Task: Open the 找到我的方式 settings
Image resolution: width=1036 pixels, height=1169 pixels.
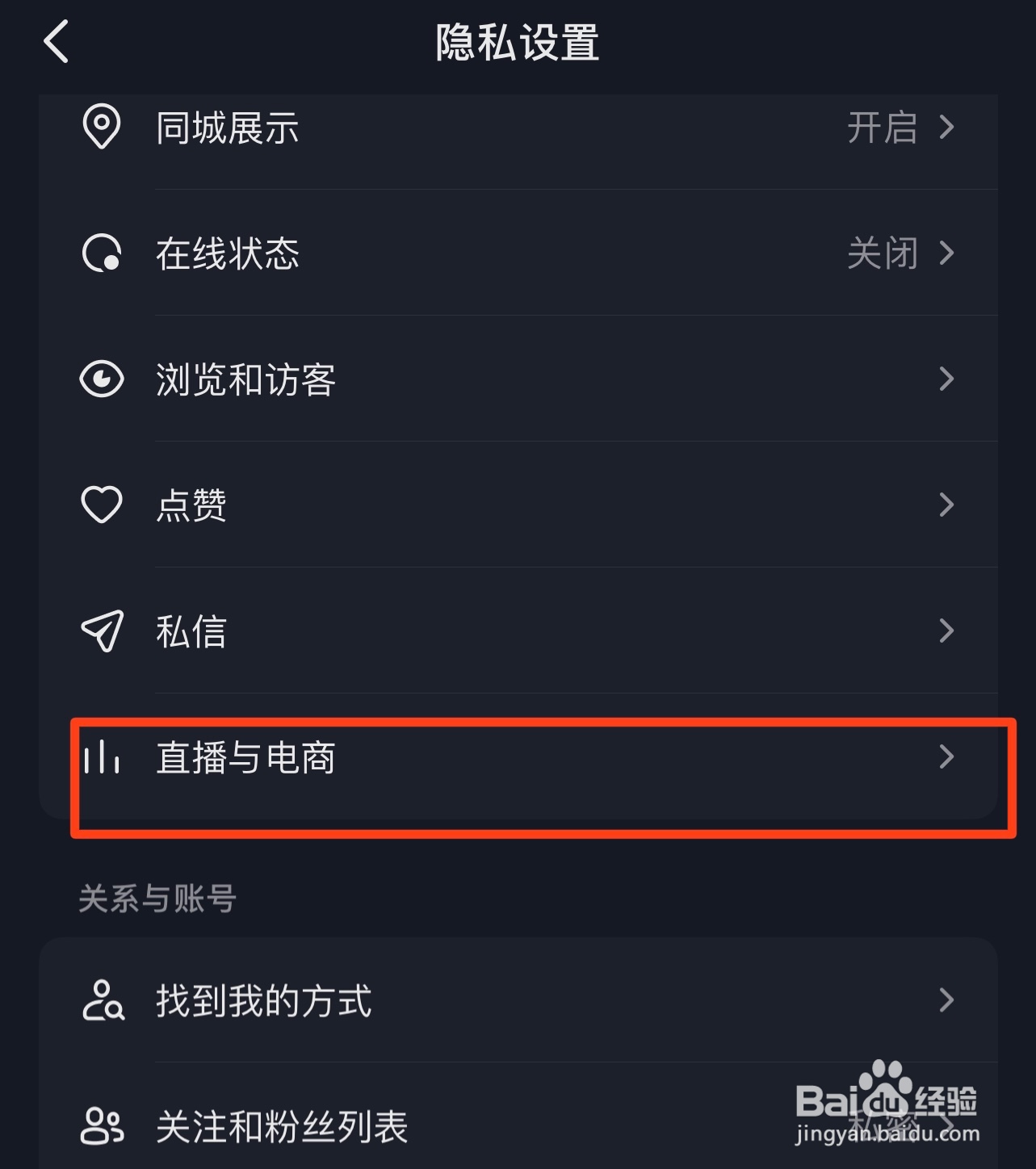Action: pos(517,1001)
